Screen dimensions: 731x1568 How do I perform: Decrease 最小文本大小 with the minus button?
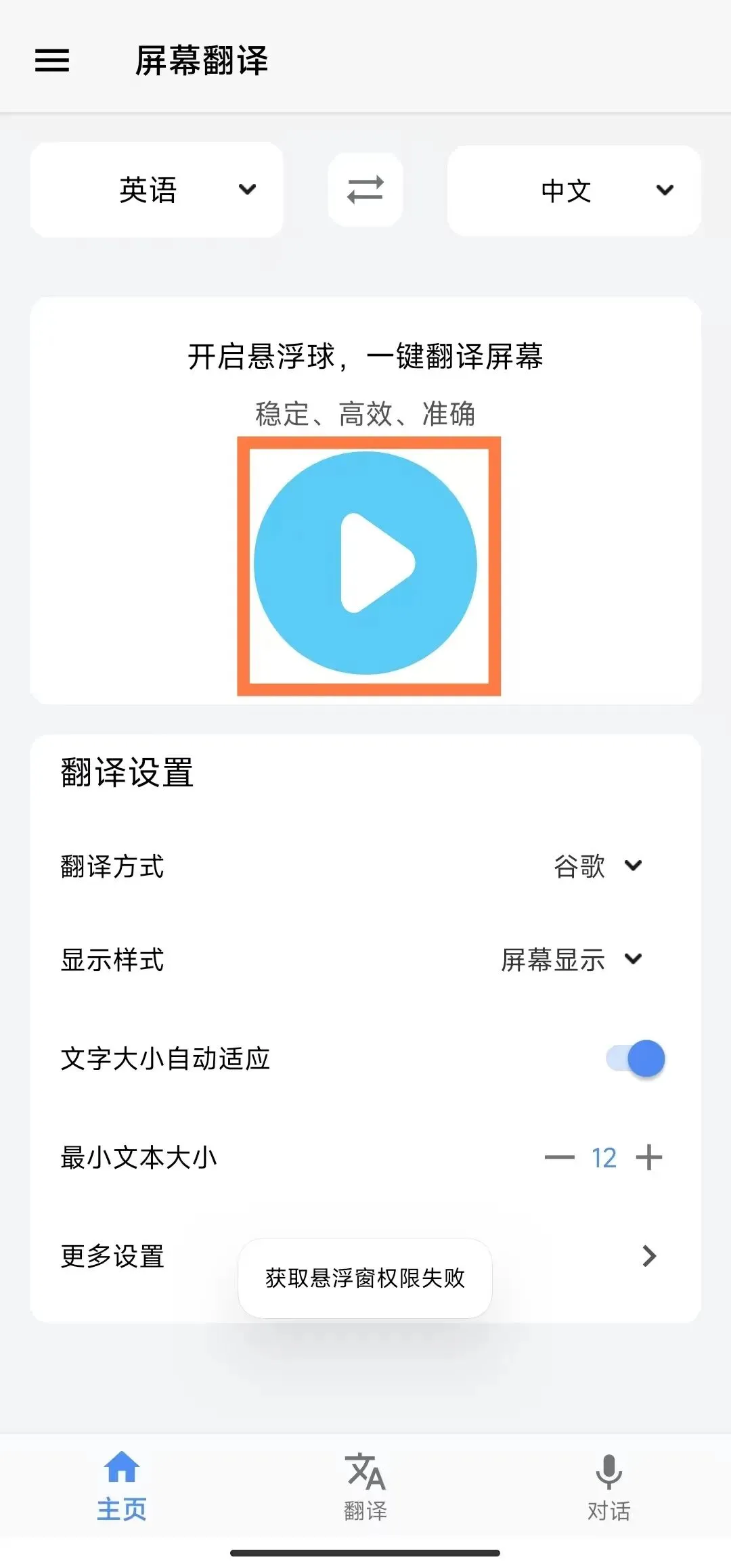point(559,1157)
